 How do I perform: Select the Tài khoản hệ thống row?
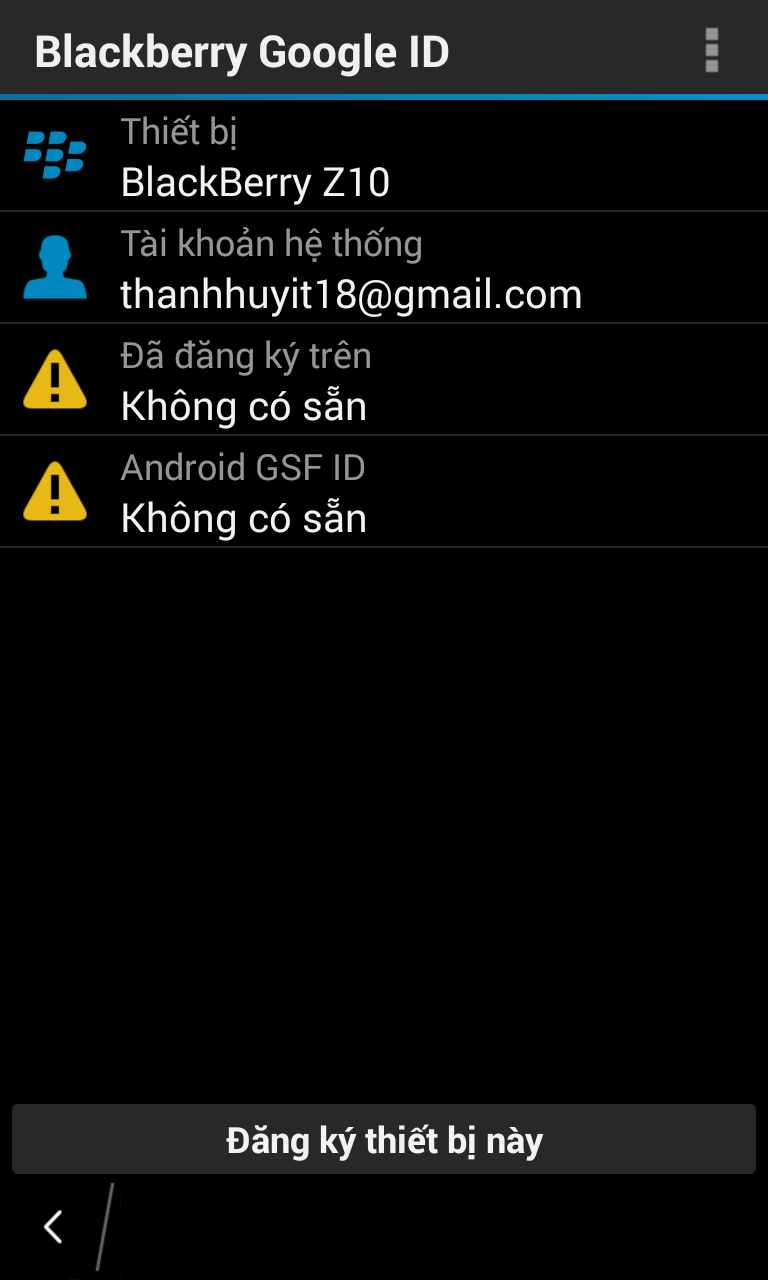tap(384, 268)
